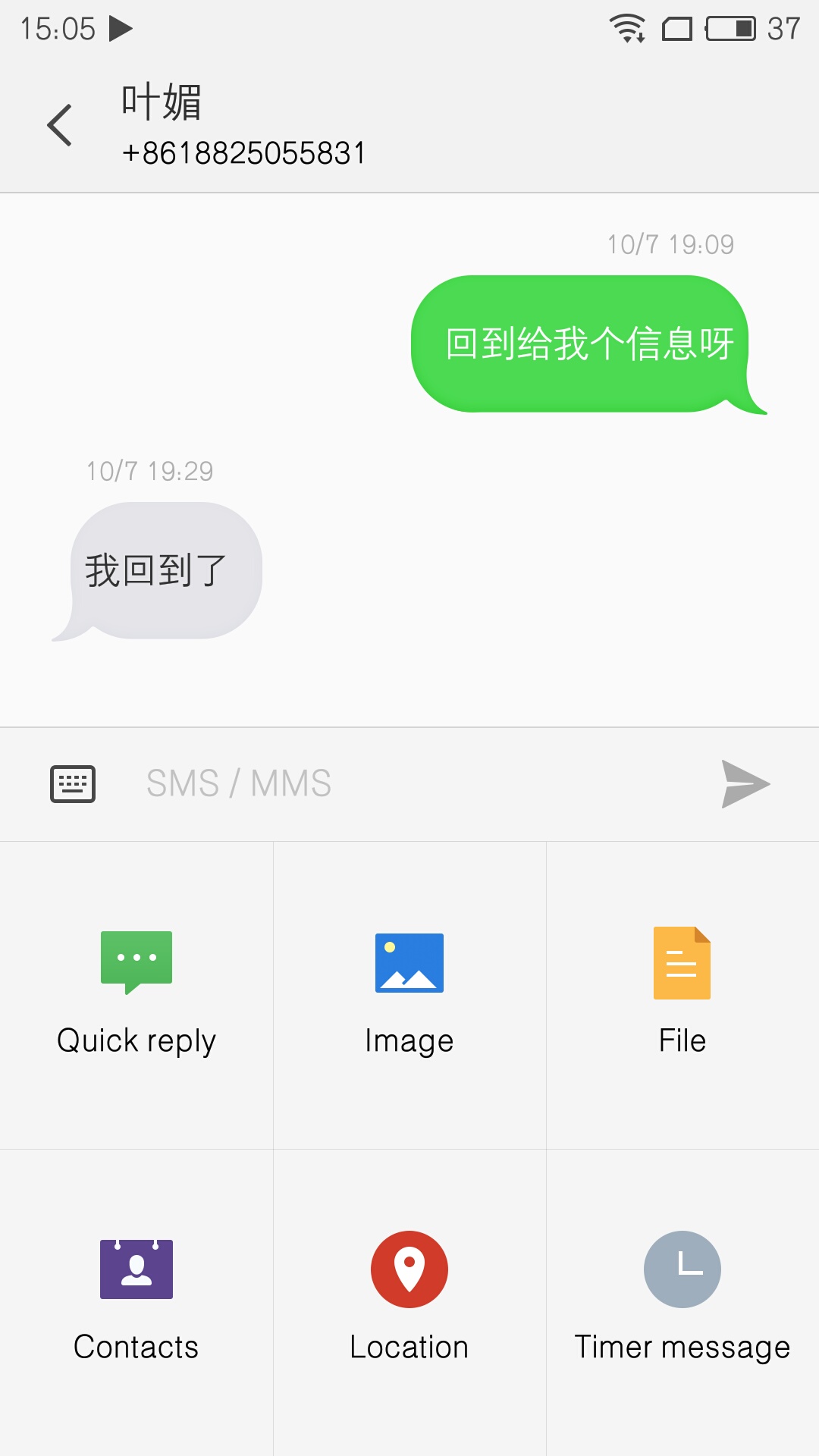Share your Location
819x1456 pixels.
tap(409, 1302)
